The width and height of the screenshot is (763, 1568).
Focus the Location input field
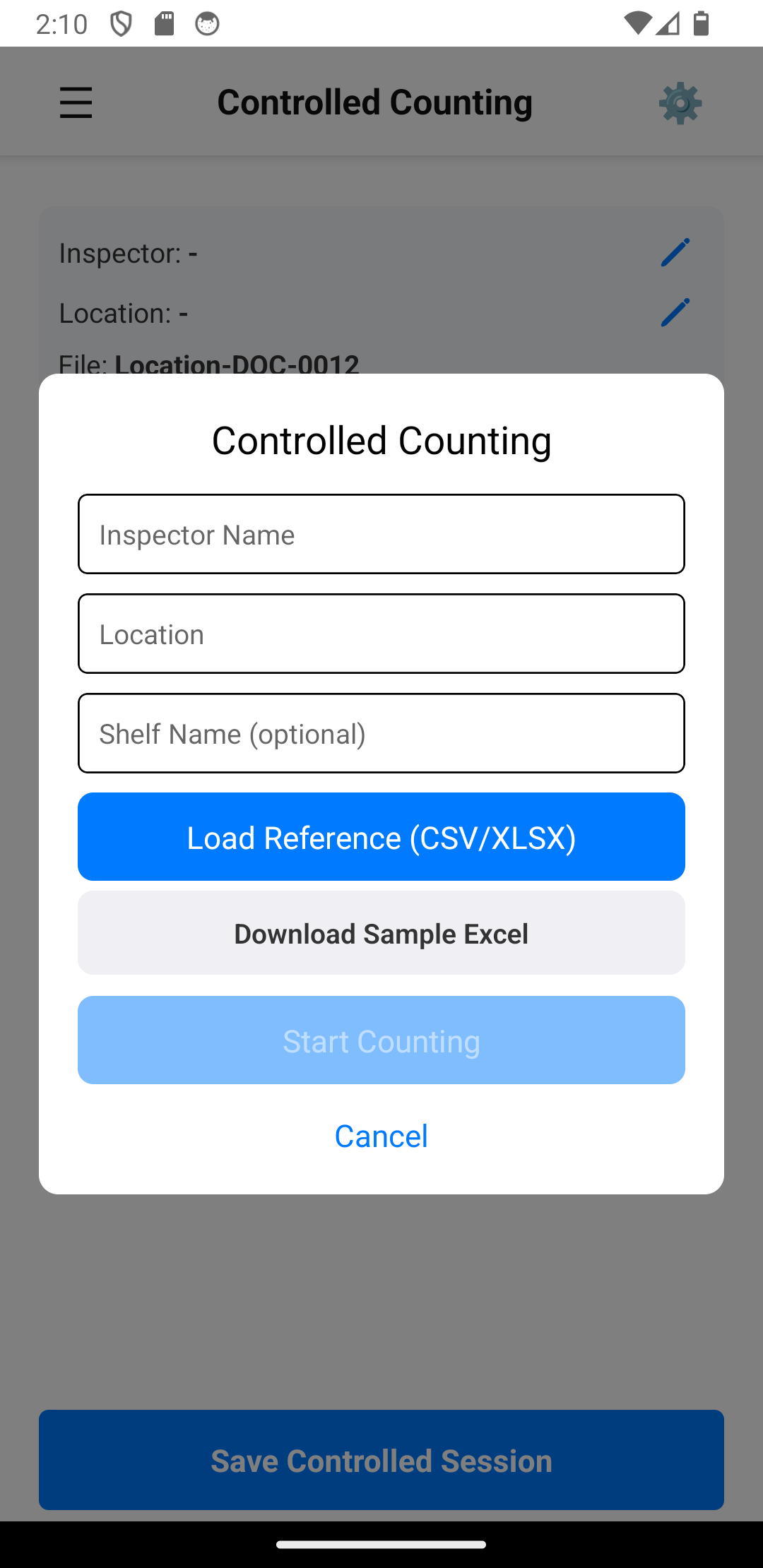point(381,634)
